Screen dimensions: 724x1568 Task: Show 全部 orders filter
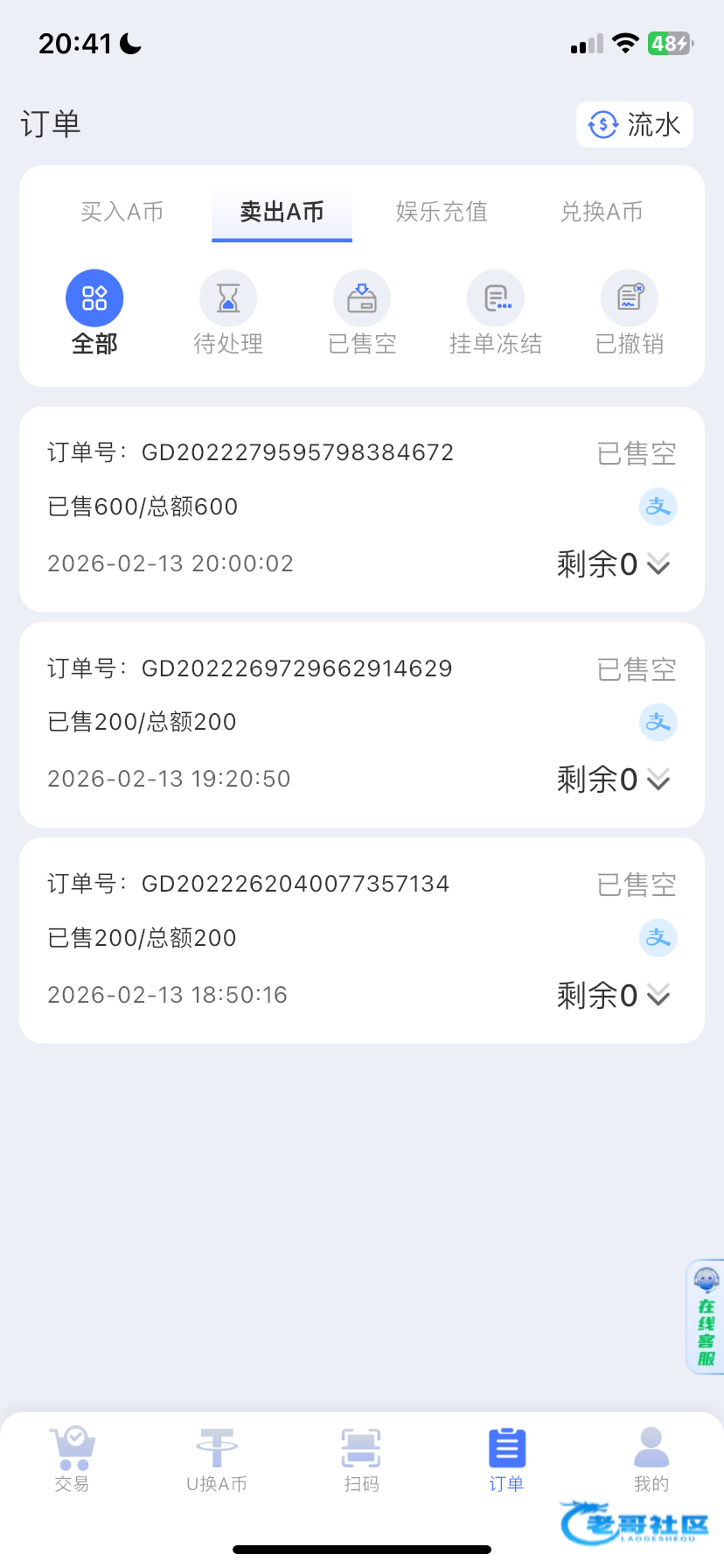(x=94, y=312)
